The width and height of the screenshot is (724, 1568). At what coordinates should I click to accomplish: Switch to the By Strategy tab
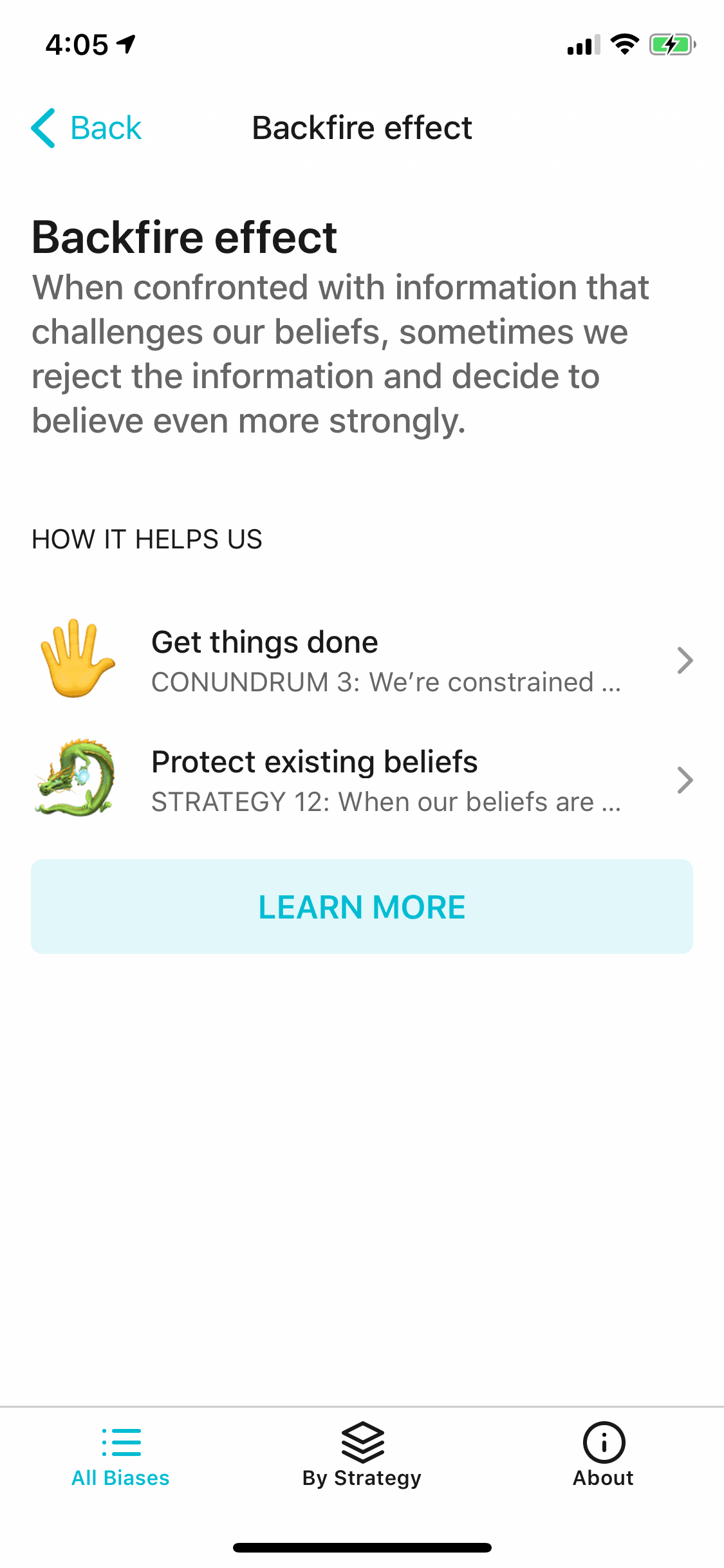[x=362, y=1456]
